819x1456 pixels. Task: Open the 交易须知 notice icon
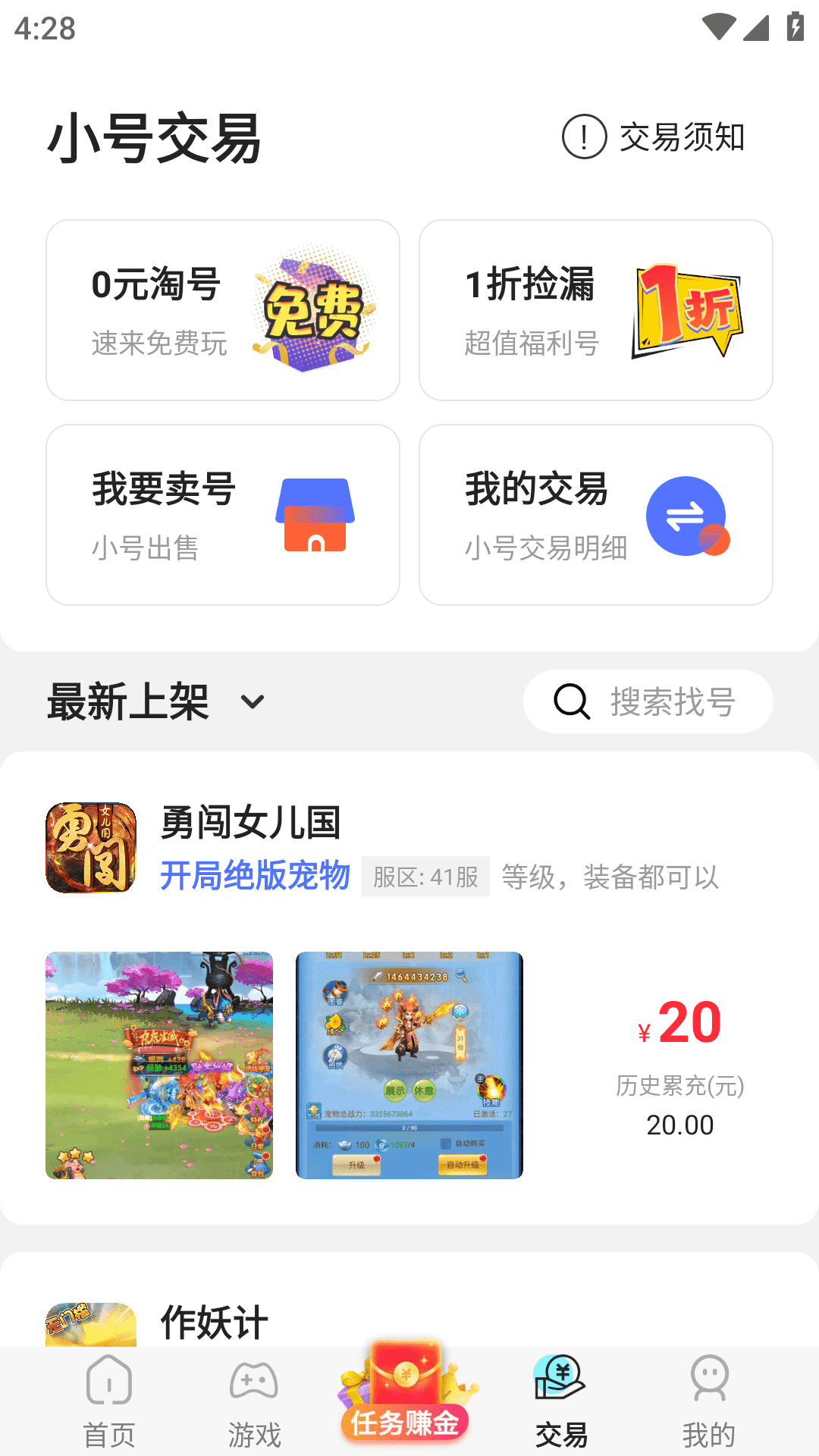click(x=584, y=137)
